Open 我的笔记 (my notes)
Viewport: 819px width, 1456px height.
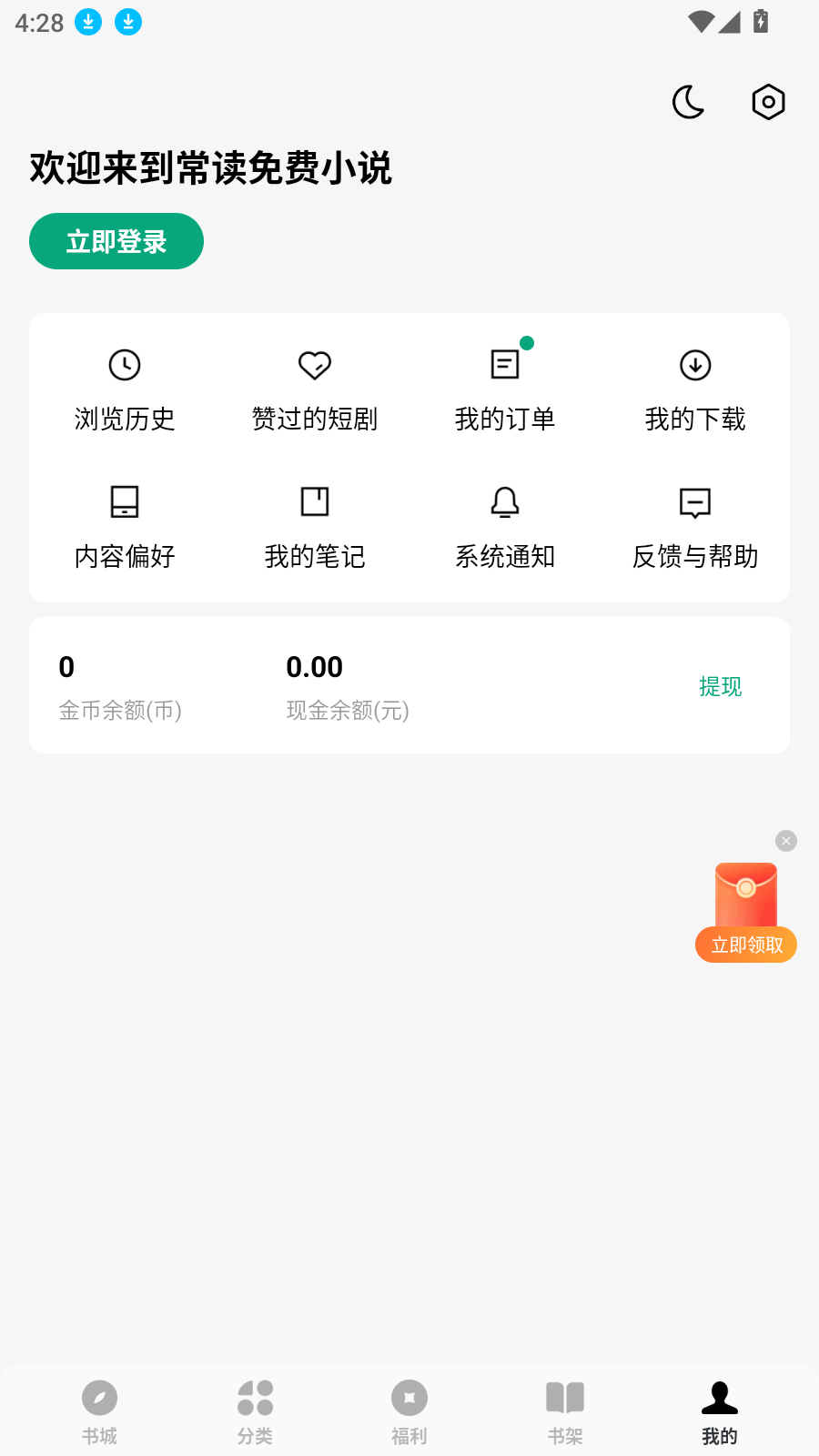(x=315, y=528)
